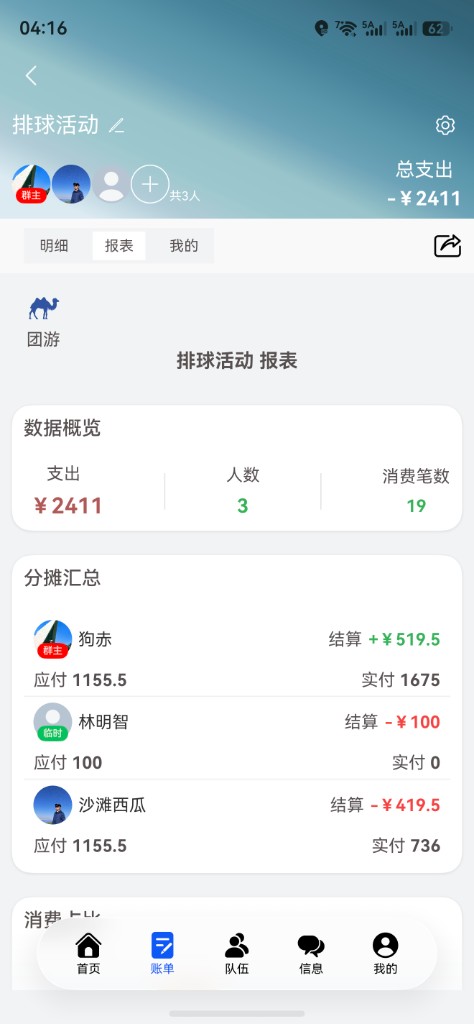
Task: Open the 信息 bottom tab
Action: (311, 953)
